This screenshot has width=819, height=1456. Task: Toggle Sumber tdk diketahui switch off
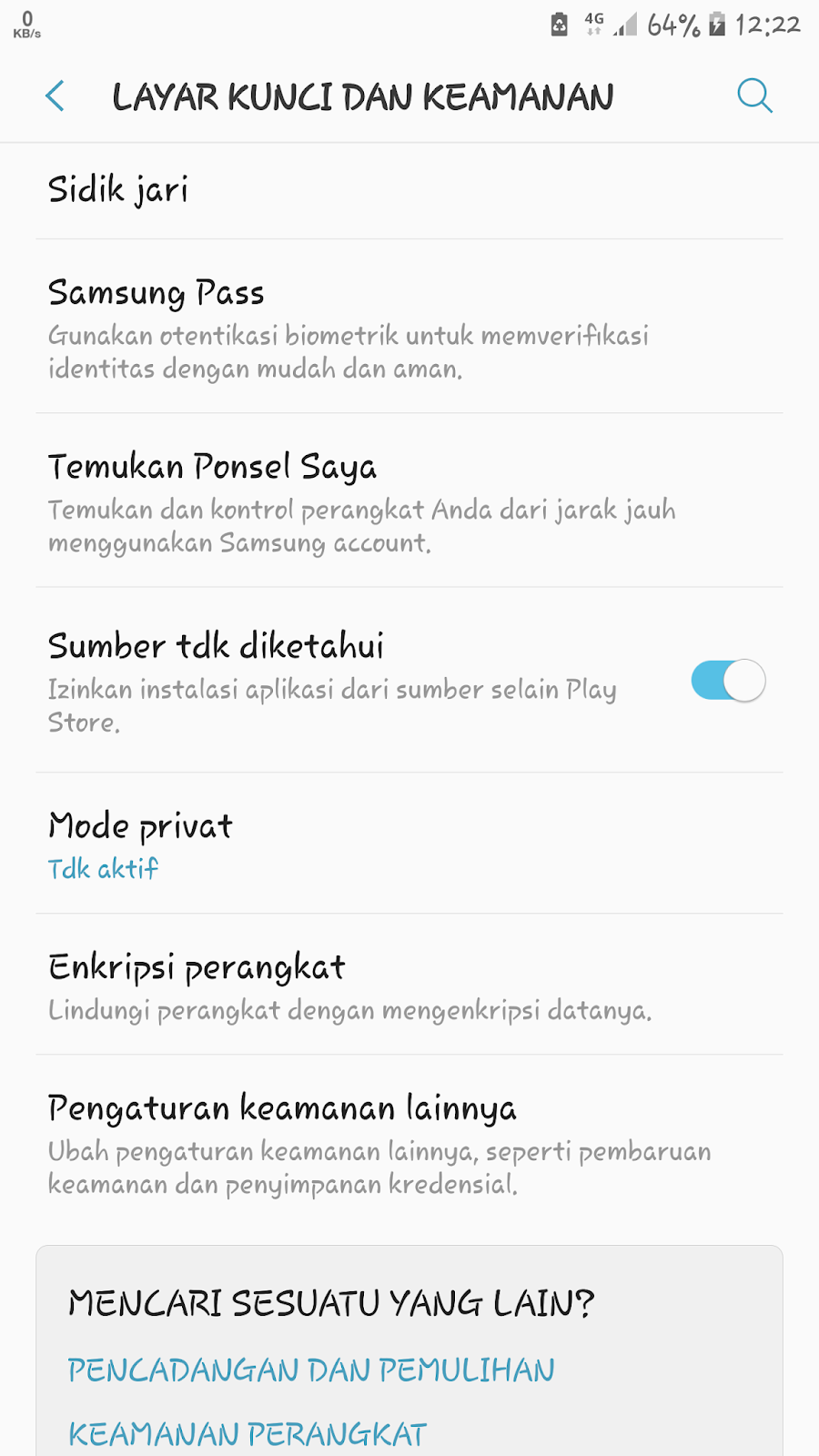click(728, 681)
